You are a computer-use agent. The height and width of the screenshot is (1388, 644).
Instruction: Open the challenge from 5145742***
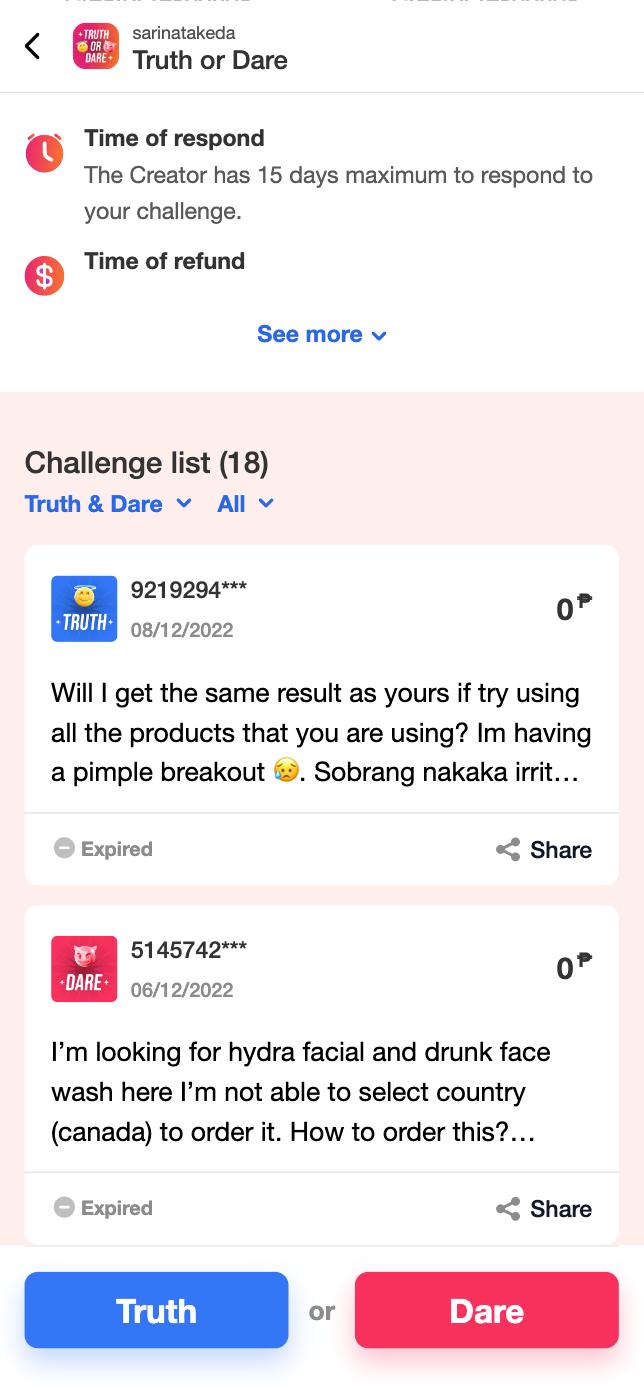[x=322, y=1038]
